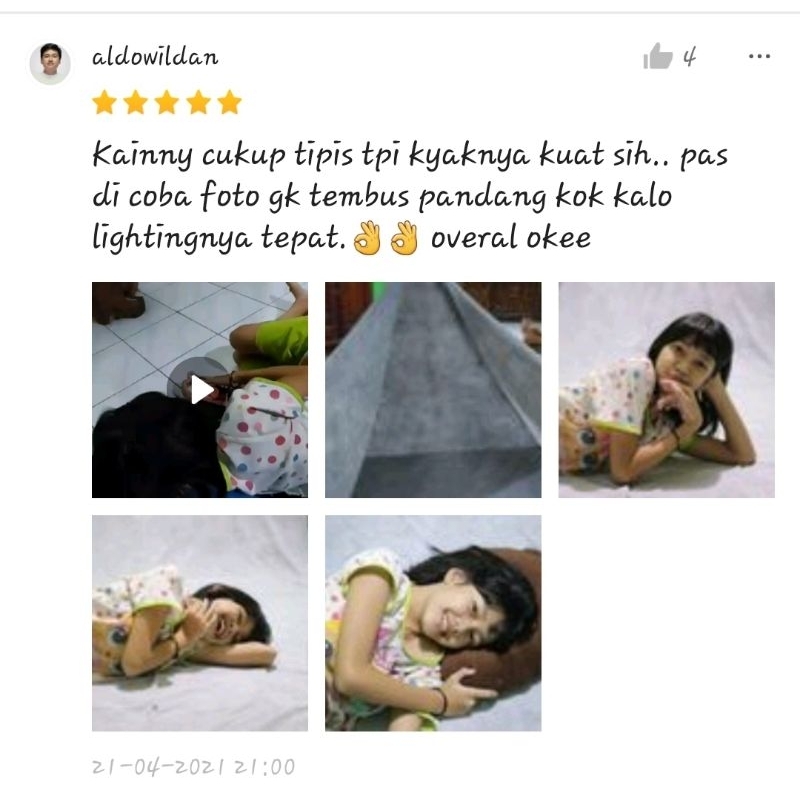
Task: Open the three-dot overflow menu on the review
Action: tap(759, 57)
